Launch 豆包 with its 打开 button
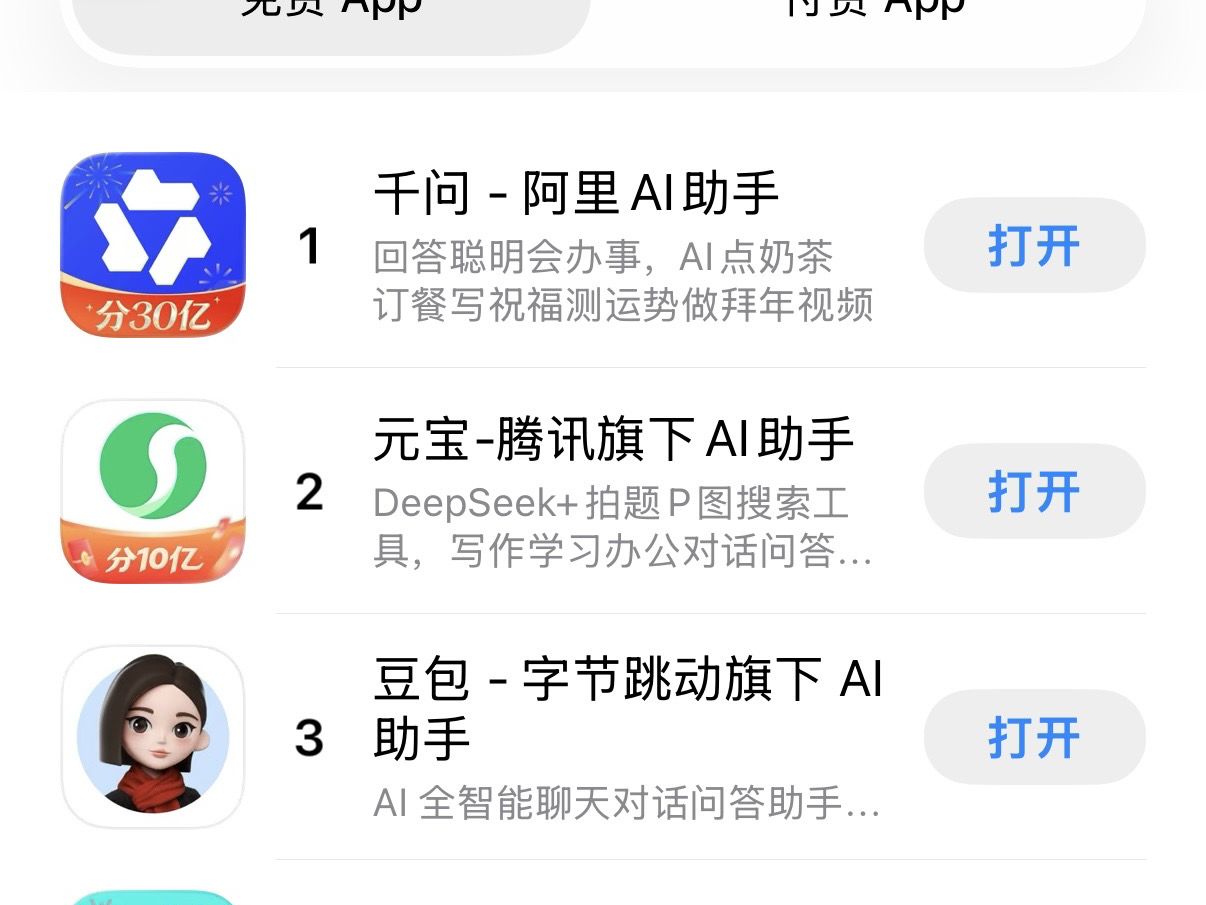Screen dimensions: 1206x905 pos(1034,737)
